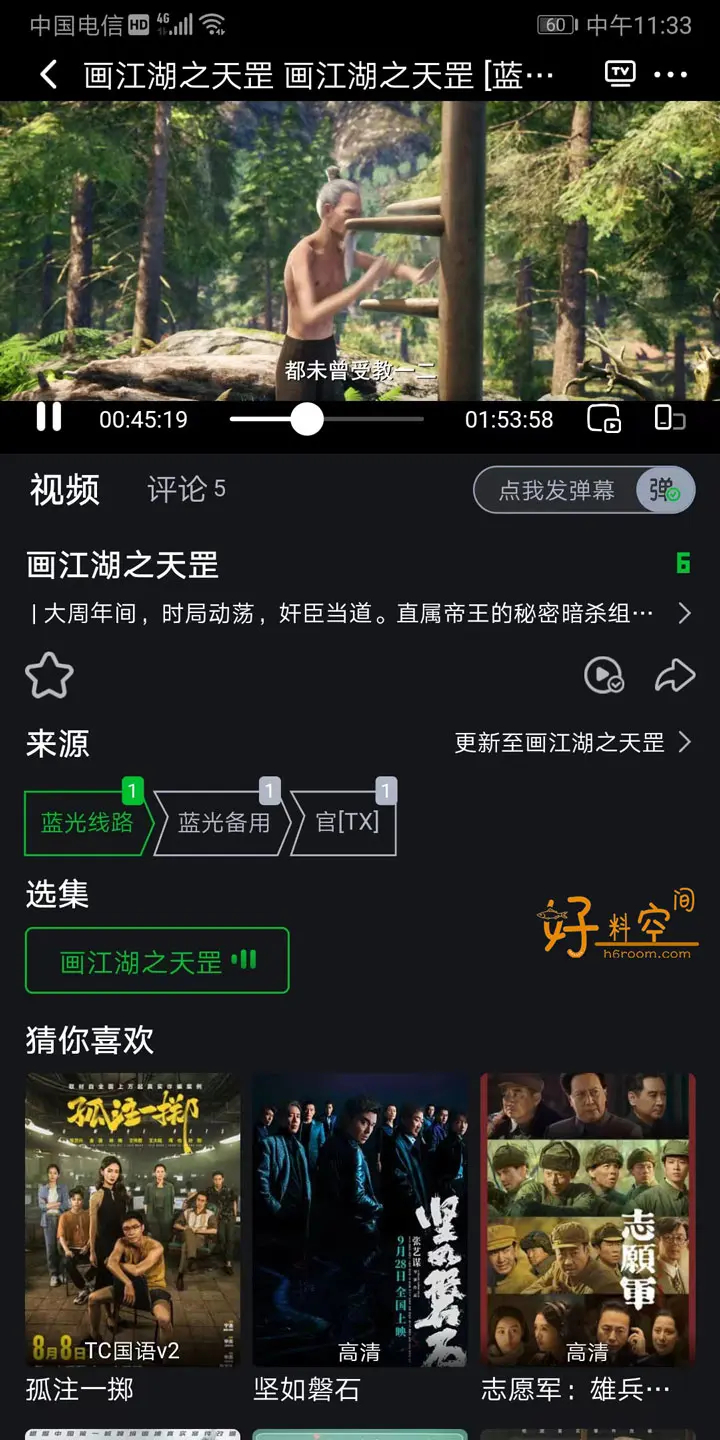Screen dimensions: 720x1440
Task: Switch the player to fullscreen rotation
Action: 670,418
